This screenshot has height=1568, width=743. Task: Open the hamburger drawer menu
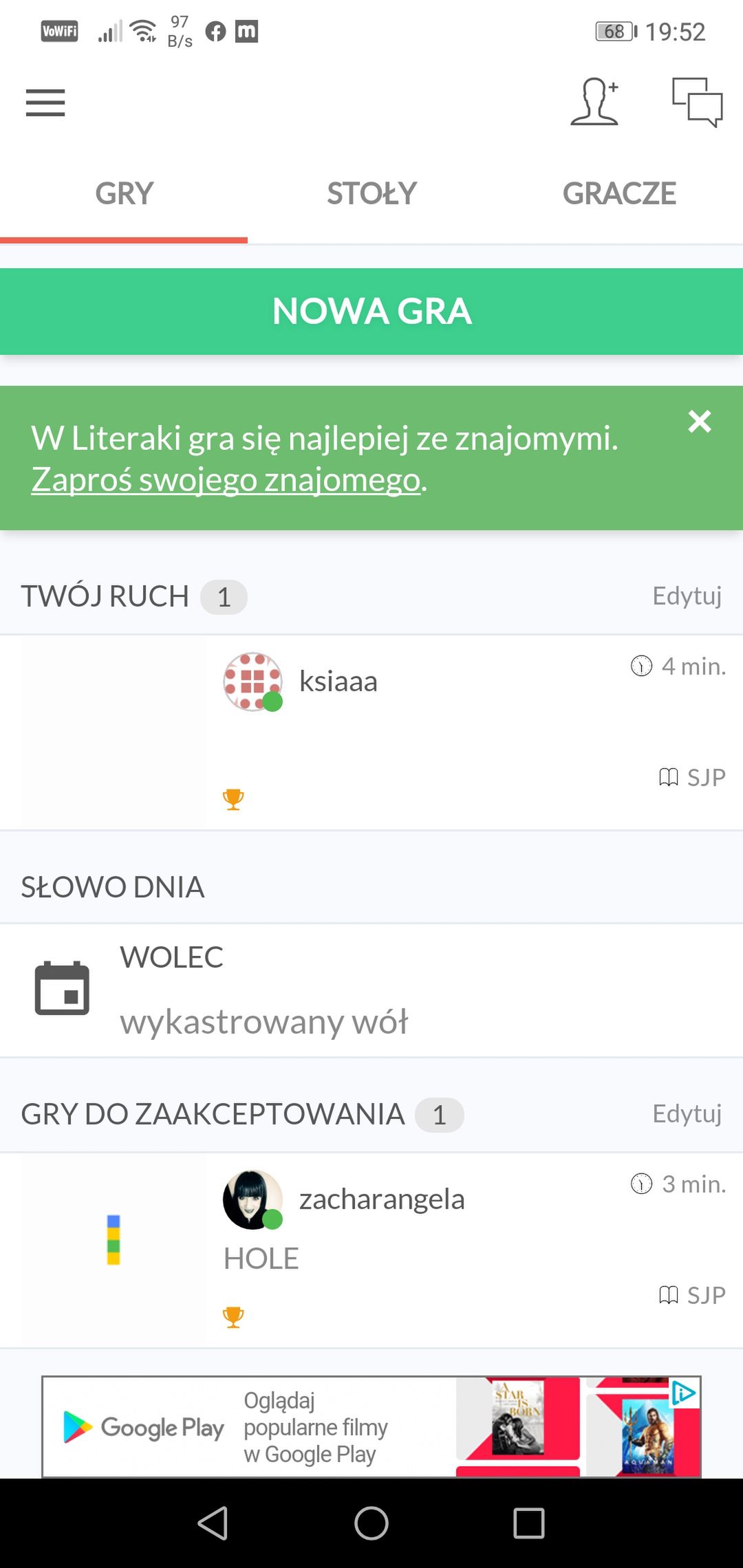pos(45,103)
